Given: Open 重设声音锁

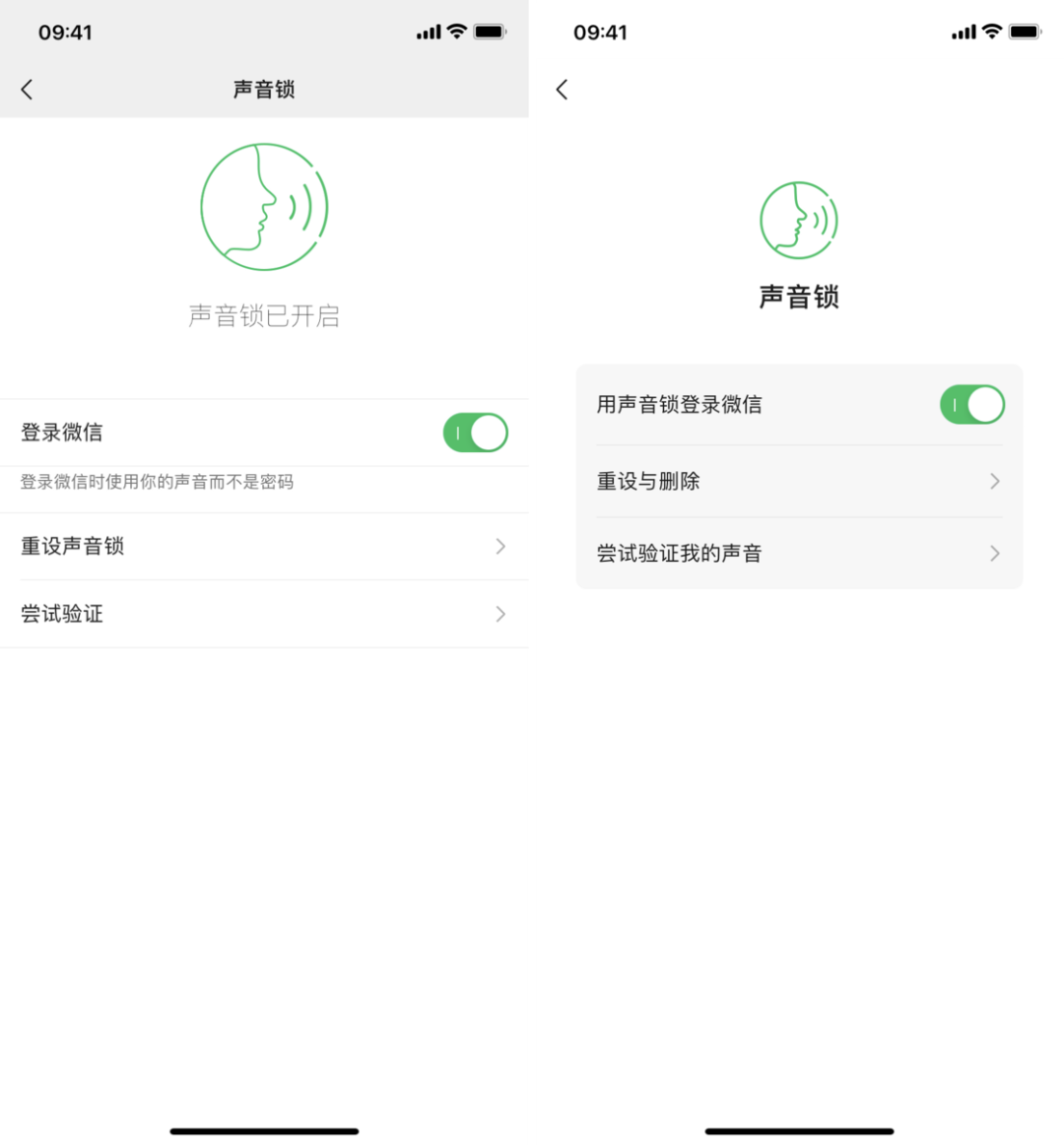Looking at the screenshot, I should click(x=264, y=547).
